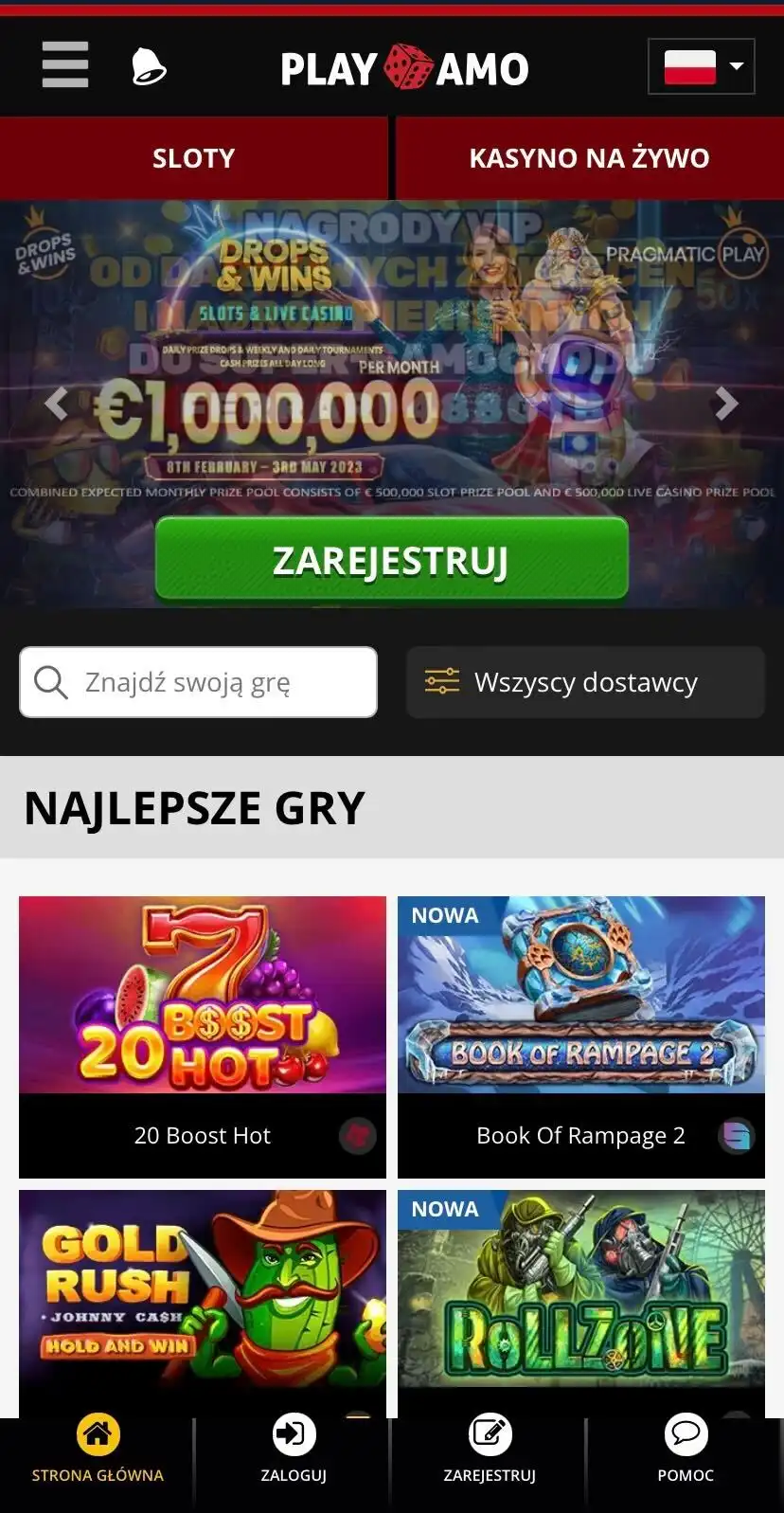The image size is (784, 1513).
Task: Show the previous promo banner
Action: click(57, 404)
